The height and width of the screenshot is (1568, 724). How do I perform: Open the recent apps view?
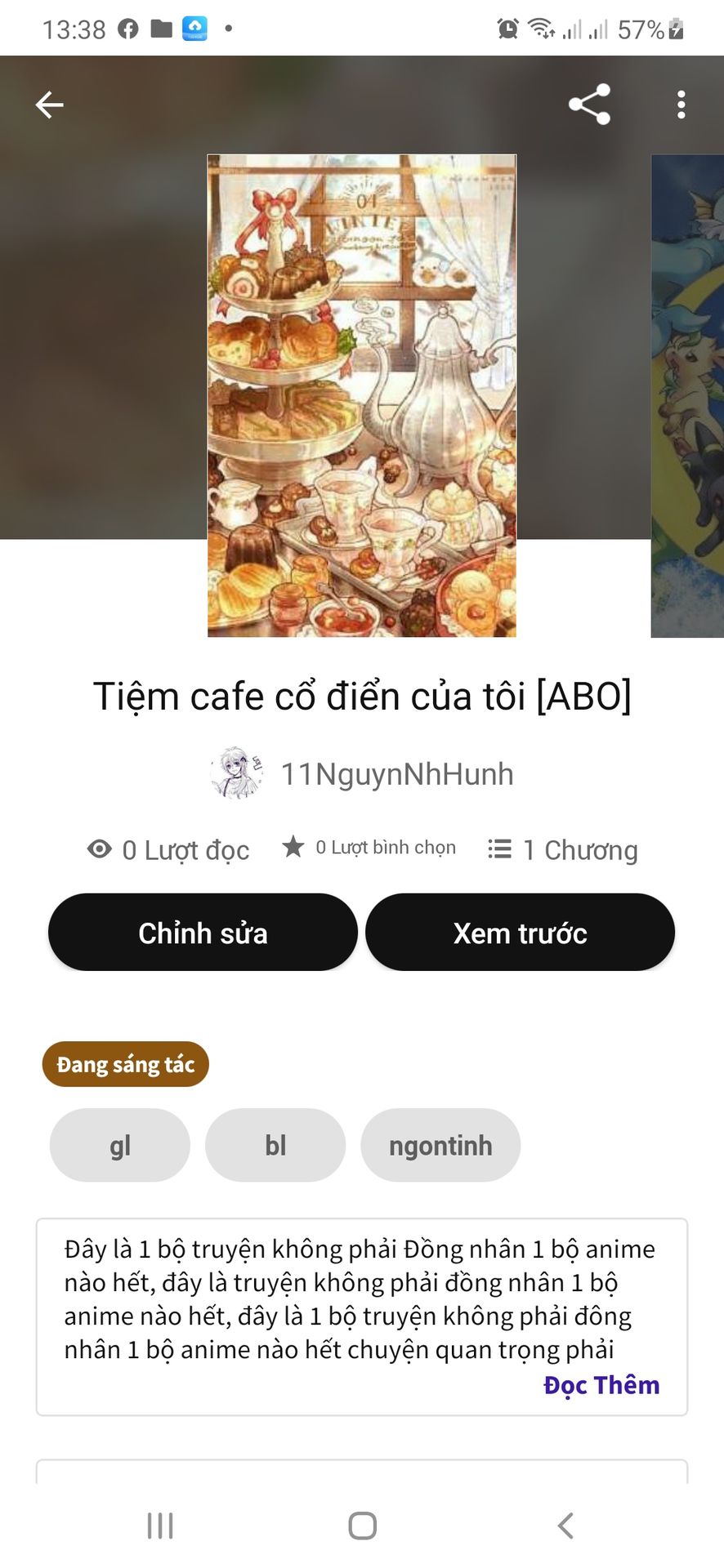(160, 1526)
